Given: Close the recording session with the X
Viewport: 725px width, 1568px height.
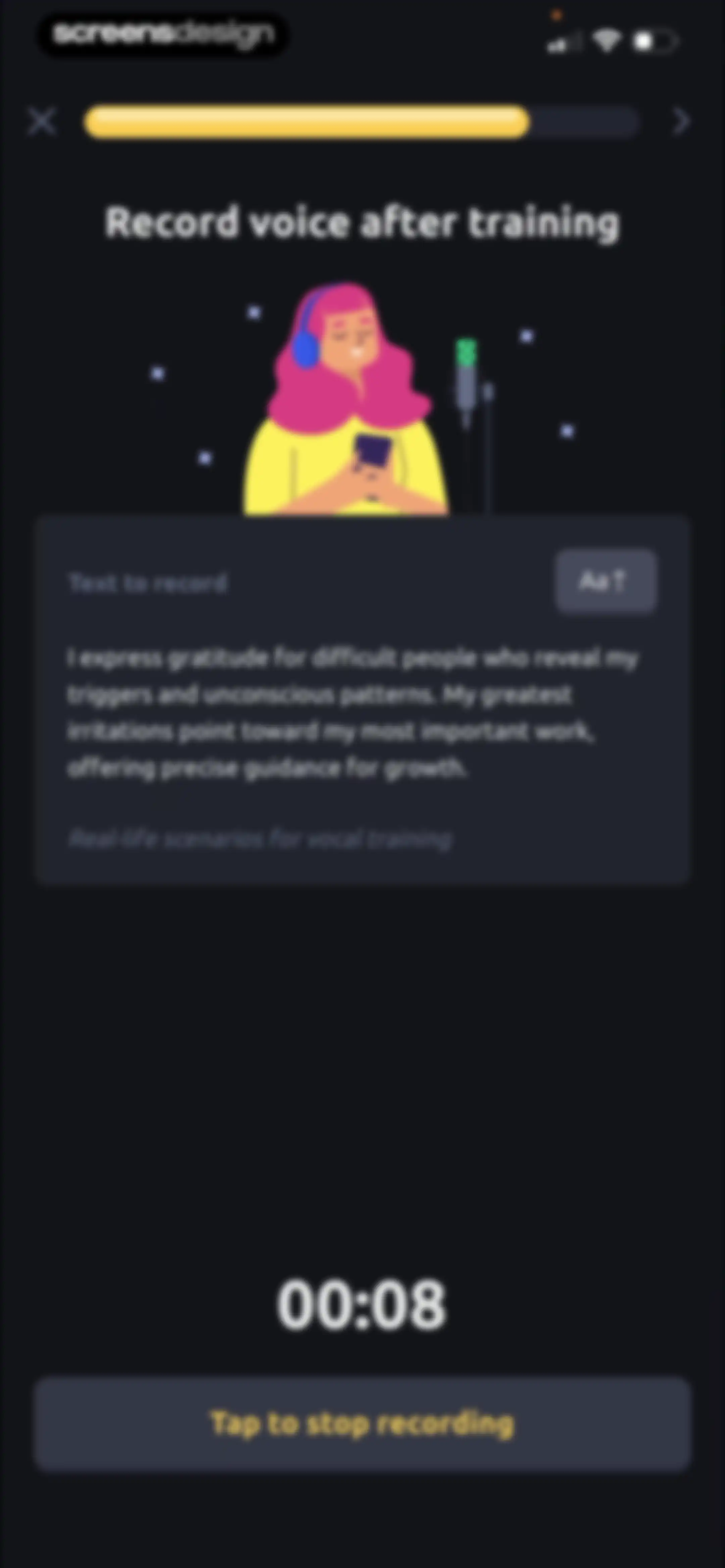Looking at the screenshot, I should click(x=42, y=121).
